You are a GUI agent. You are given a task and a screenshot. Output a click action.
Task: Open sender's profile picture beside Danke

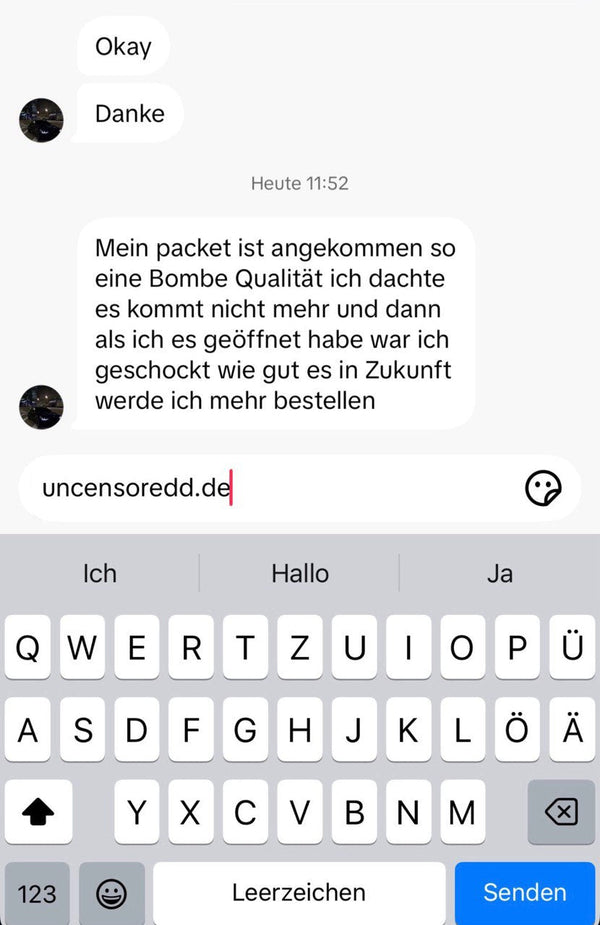click(x=41, y=120)
